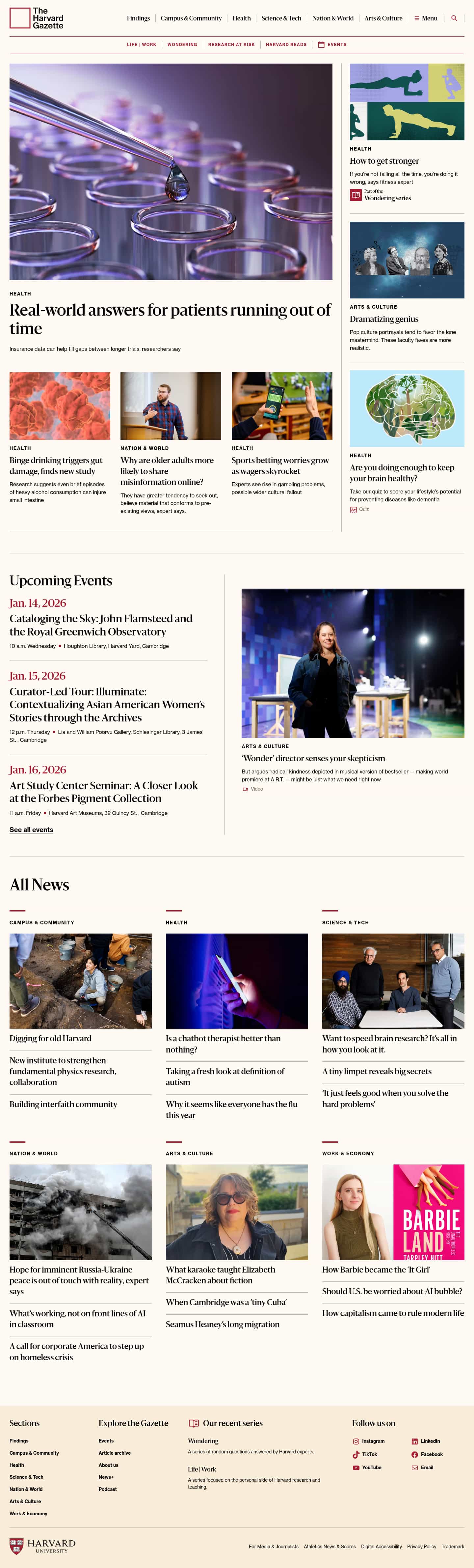
Task: Open the search icon in header
Action: click(454, 18)
